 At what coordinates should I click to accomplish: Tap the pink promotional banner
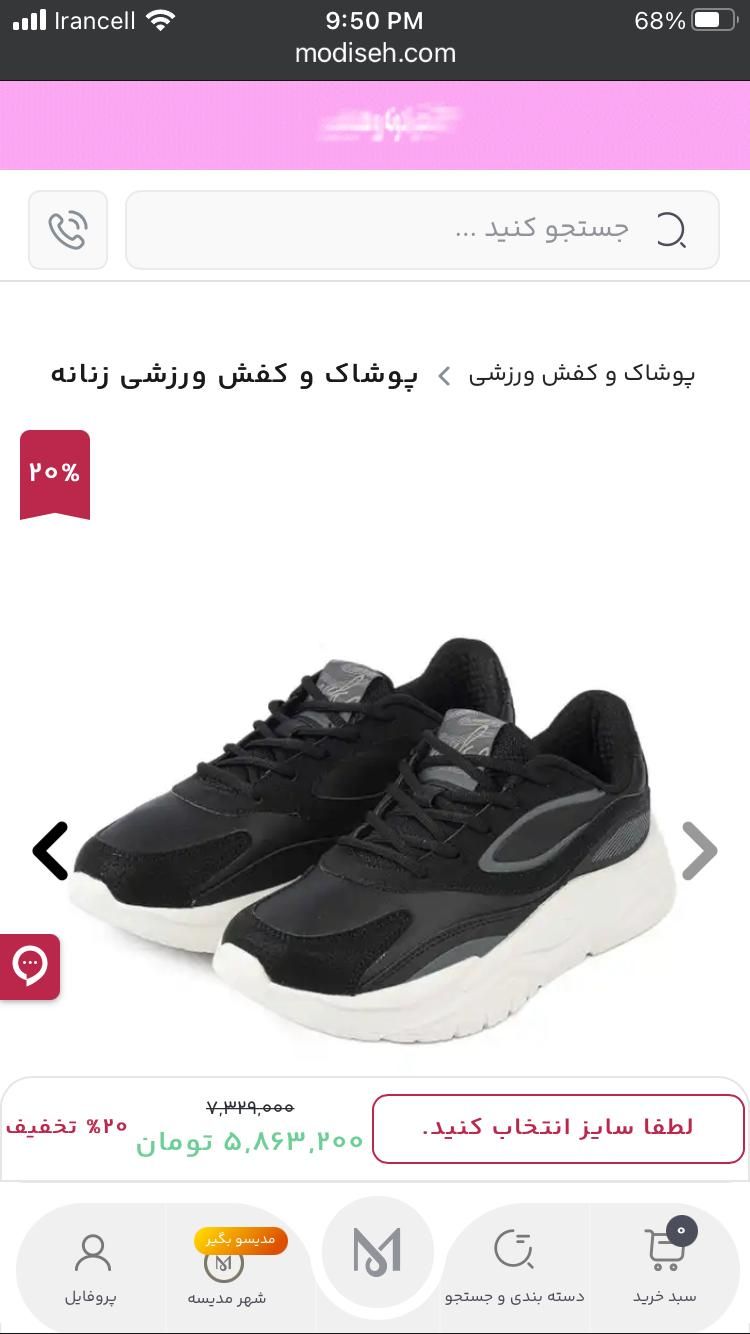click(375, 125)
